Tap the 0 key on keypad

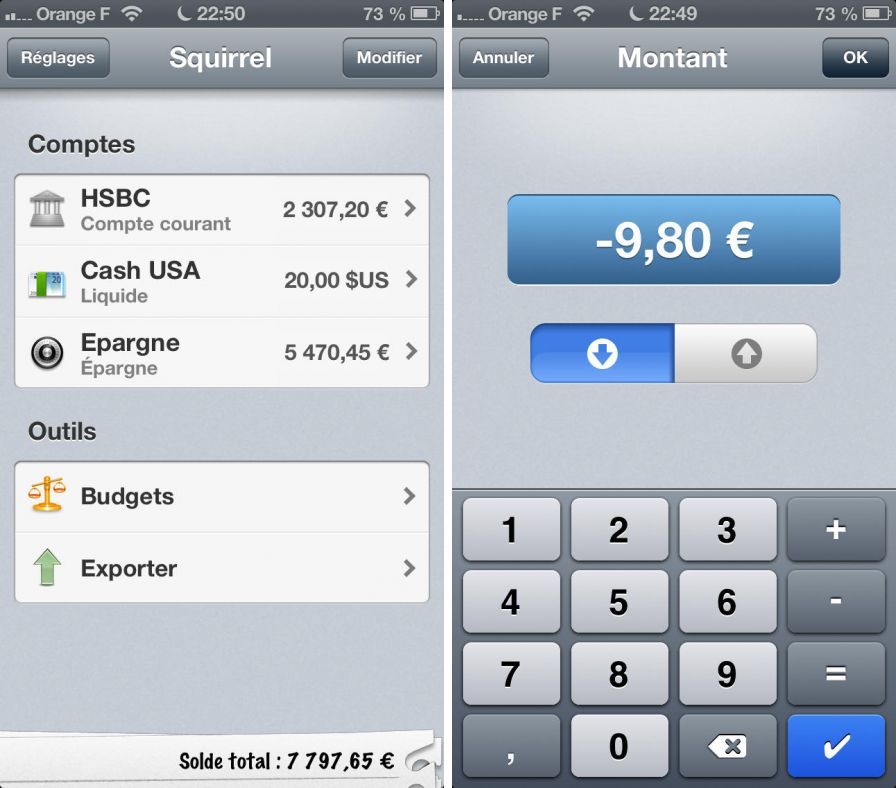(618, 746)
